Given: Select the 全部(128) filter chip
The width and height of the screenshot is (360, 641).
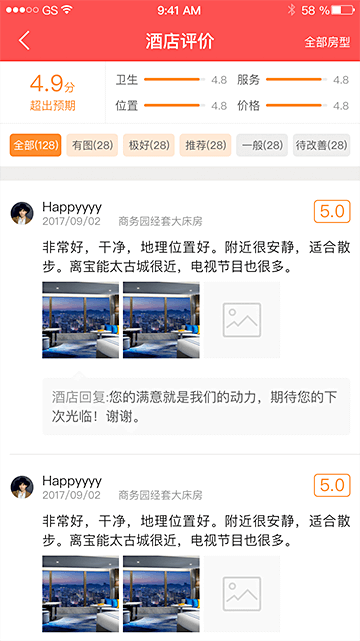Looking at the screenshot, I should 36,145.
